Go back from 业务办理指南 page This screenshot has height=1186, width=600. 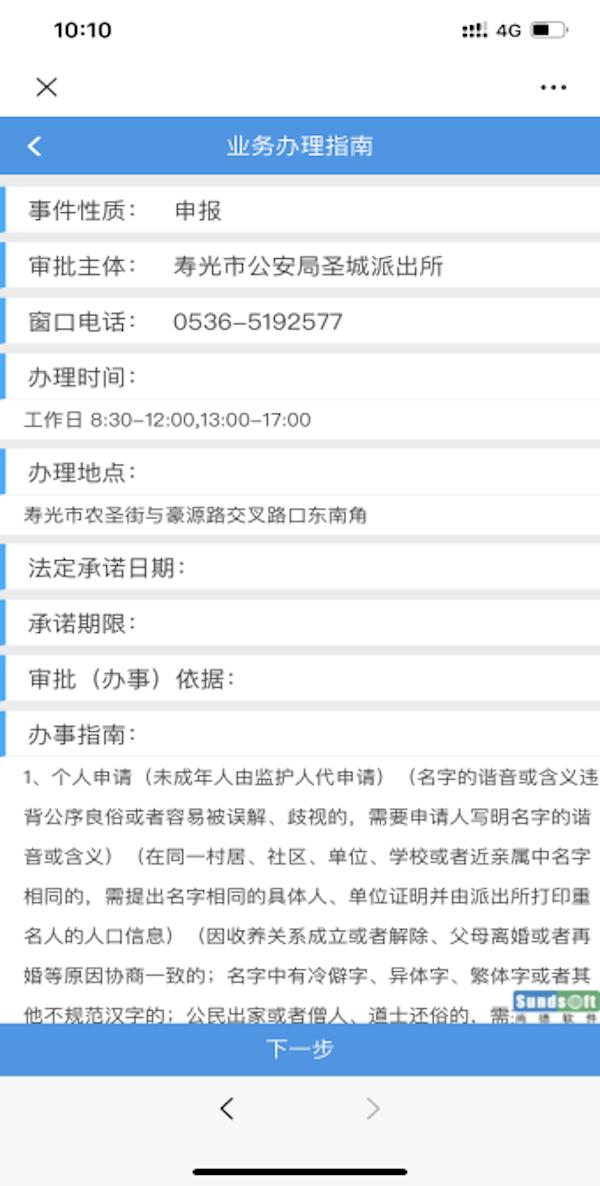34,146
